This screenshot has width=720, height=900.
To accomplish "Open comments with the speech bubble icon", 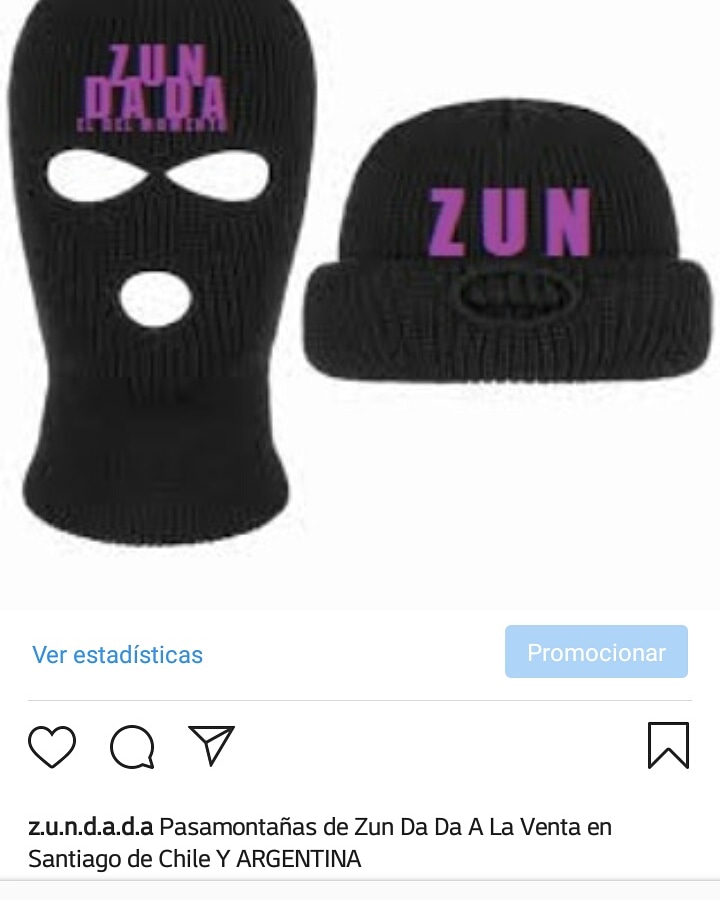I will click(x=132, y=746).
